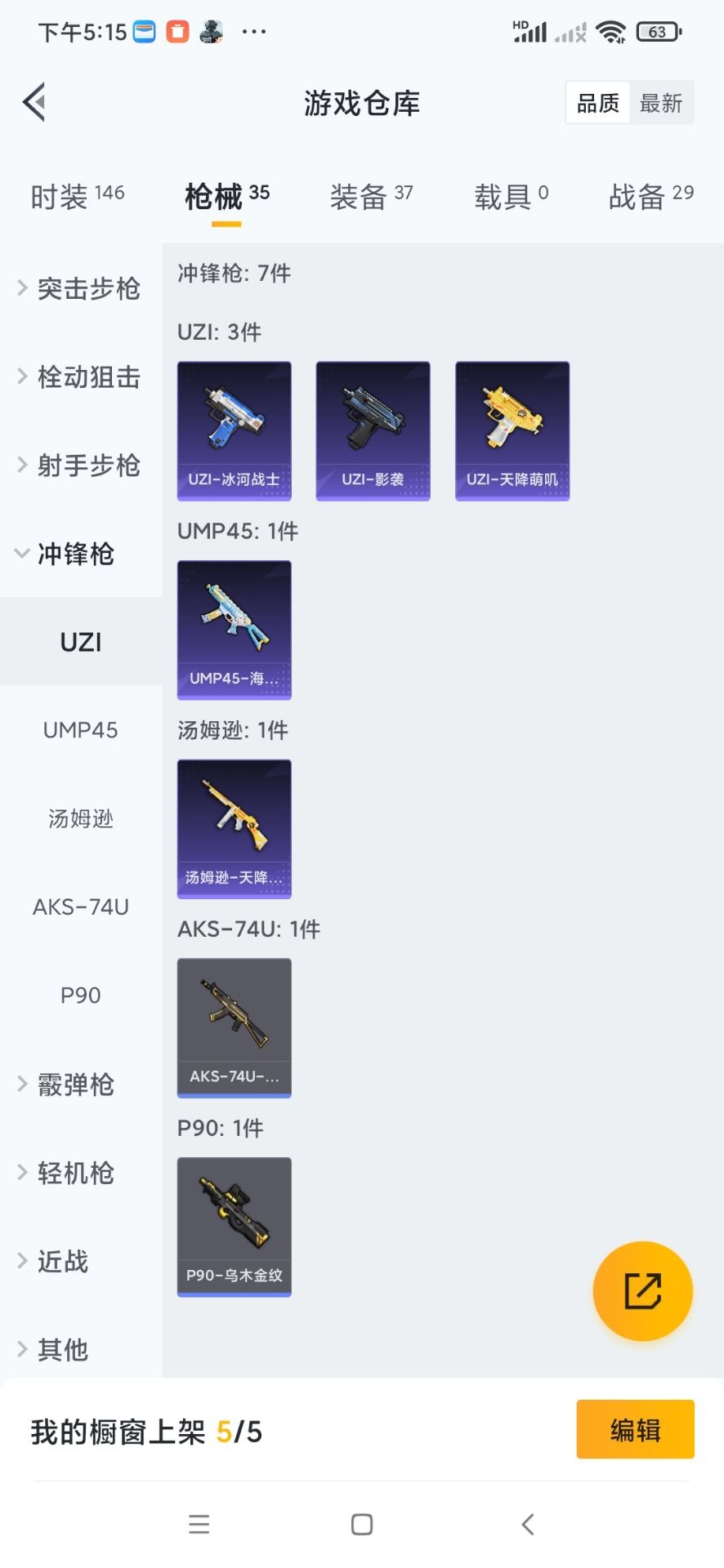Go to the system home screen
The height and width of the screenshot is (1568, 724).
362,1524
